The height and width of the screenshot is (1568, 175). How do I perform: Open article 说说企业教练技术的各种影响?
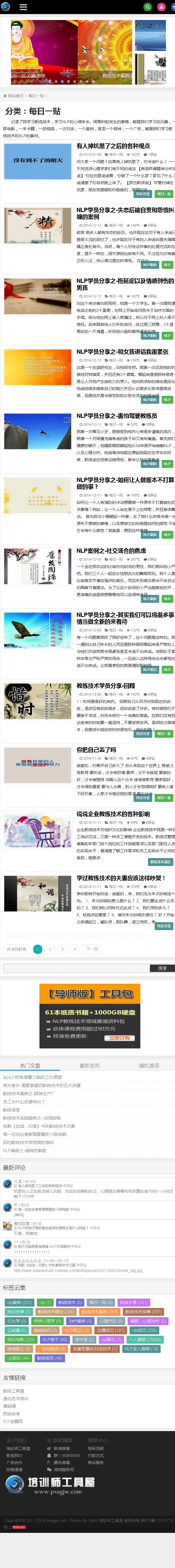(x=113, y=814)
